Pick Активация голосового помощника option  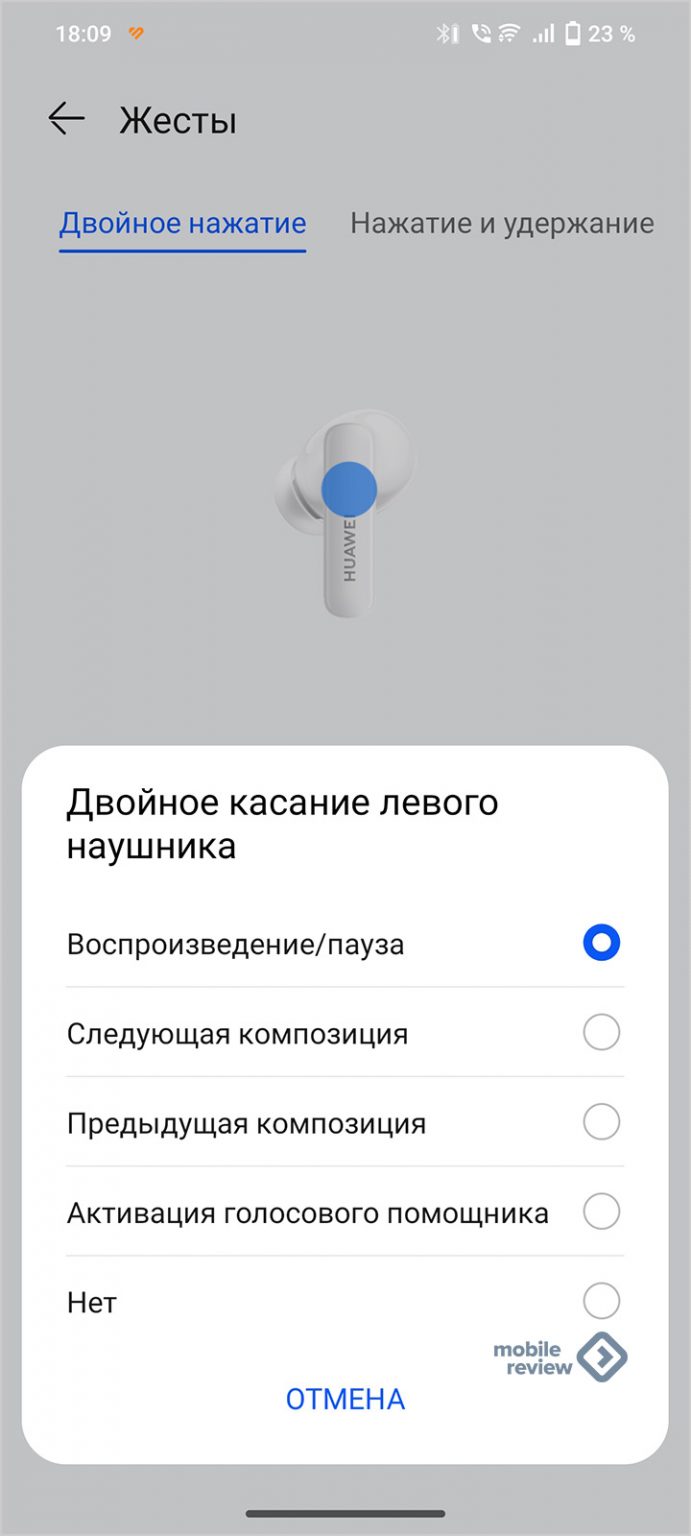(601, 1212)
